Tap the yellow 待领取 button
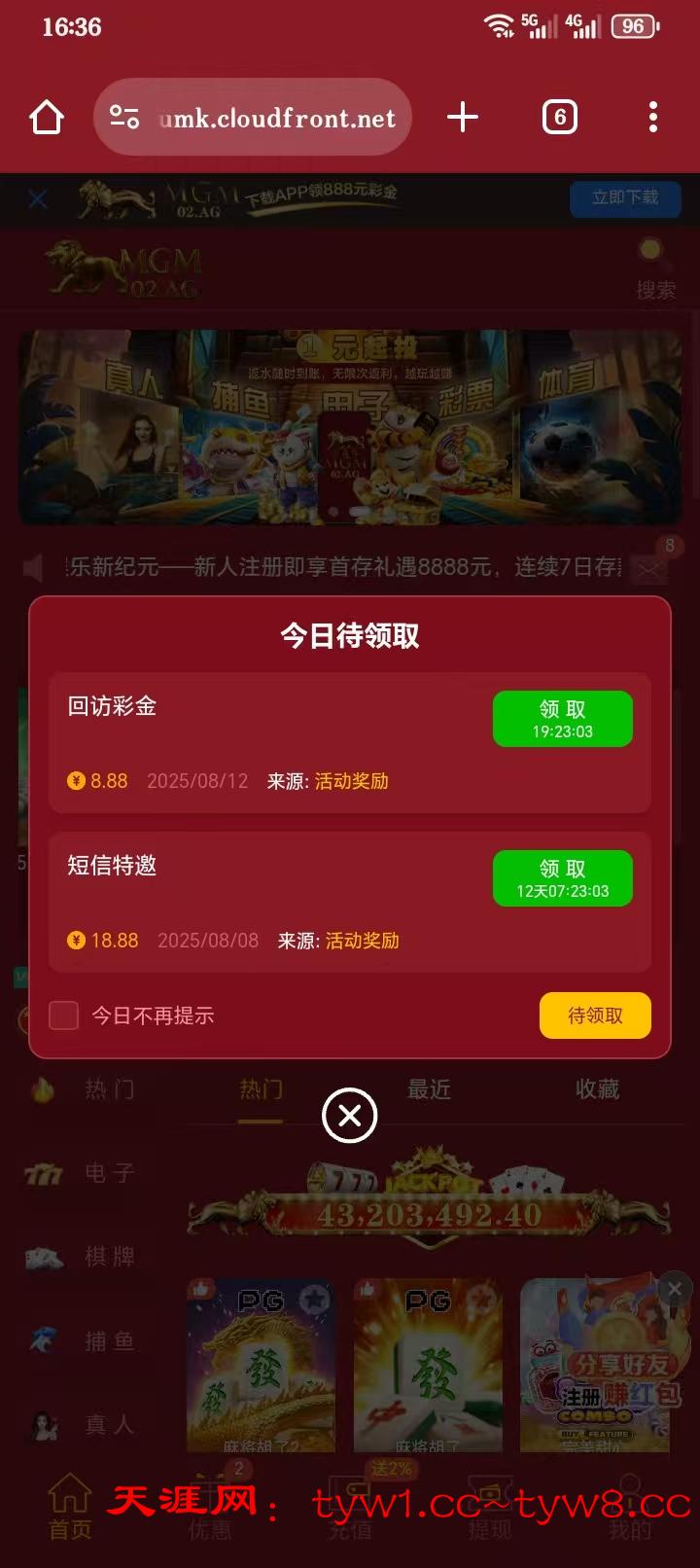This screenshot has height=1568, width=700. click(x=595, y=1016)
